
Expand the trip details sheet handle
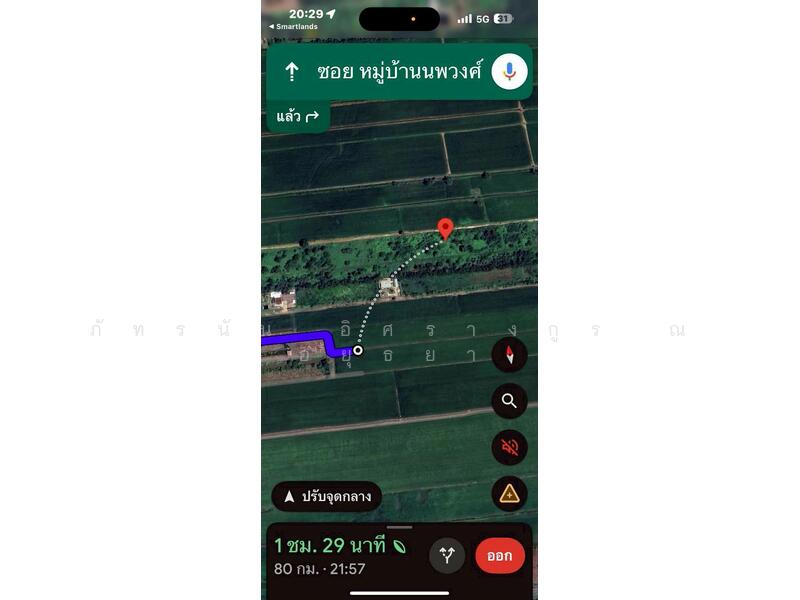coord(399,527)
